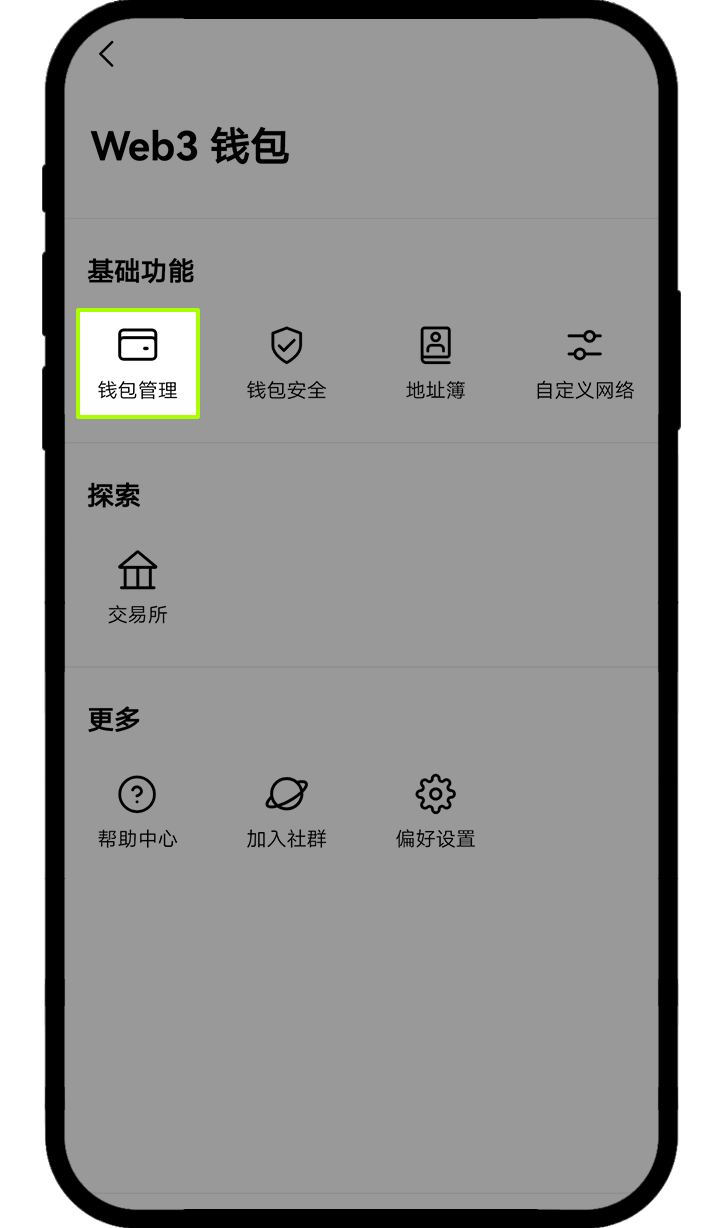723x1228 pixels.
Task: Tap the highlighted wallet management icon
Action: [137, 344]
